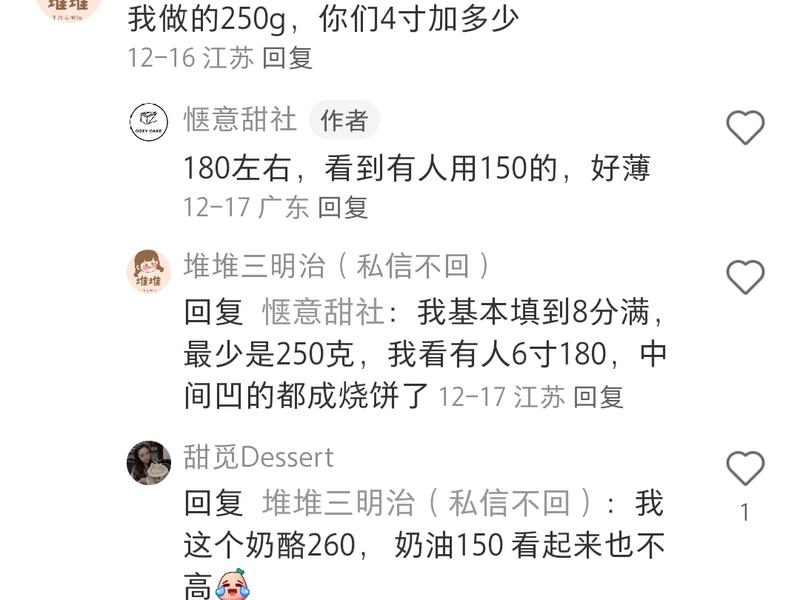Open 甜觅Dessert's profile avatar
800x600 pixels.
(149, 462)
